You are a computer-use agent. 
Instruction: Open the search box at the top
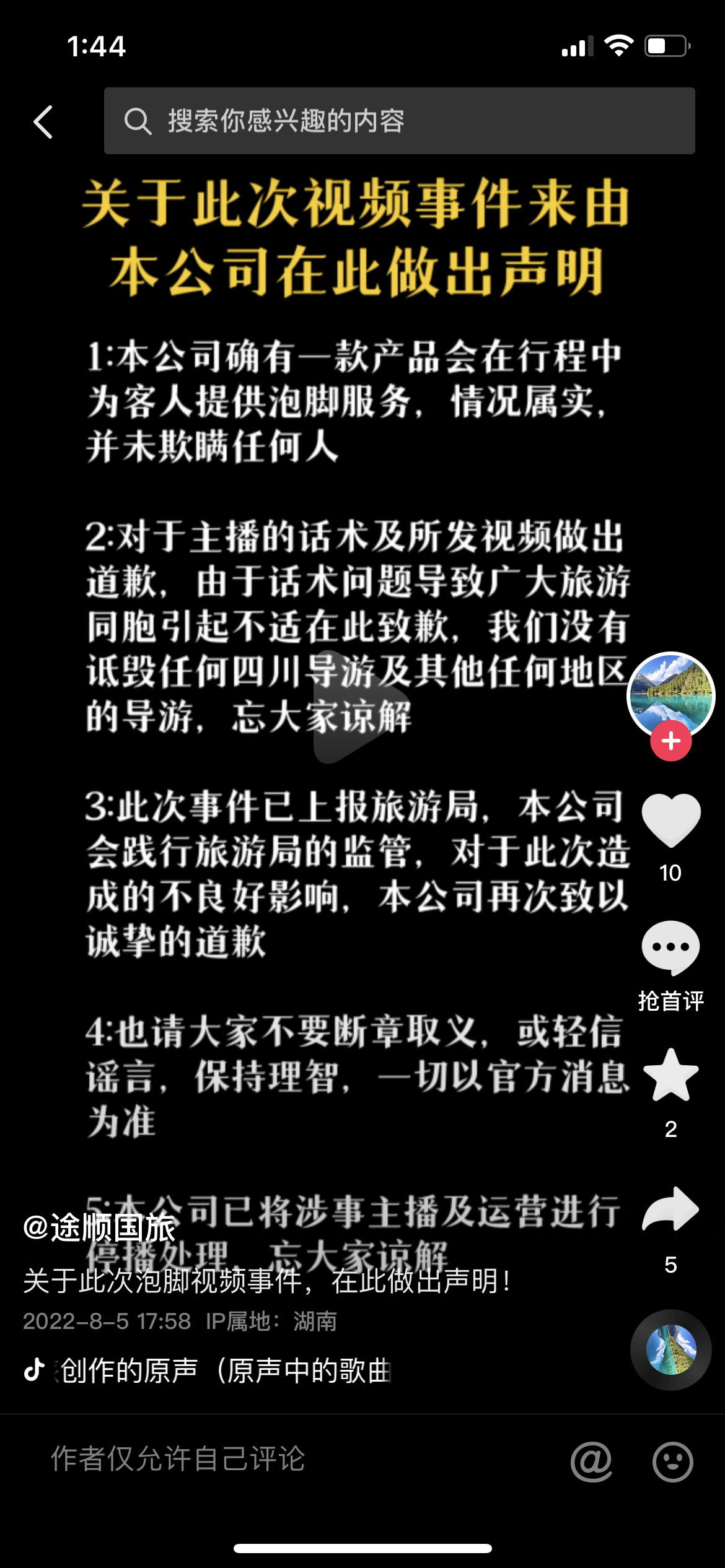pos(399,121)
